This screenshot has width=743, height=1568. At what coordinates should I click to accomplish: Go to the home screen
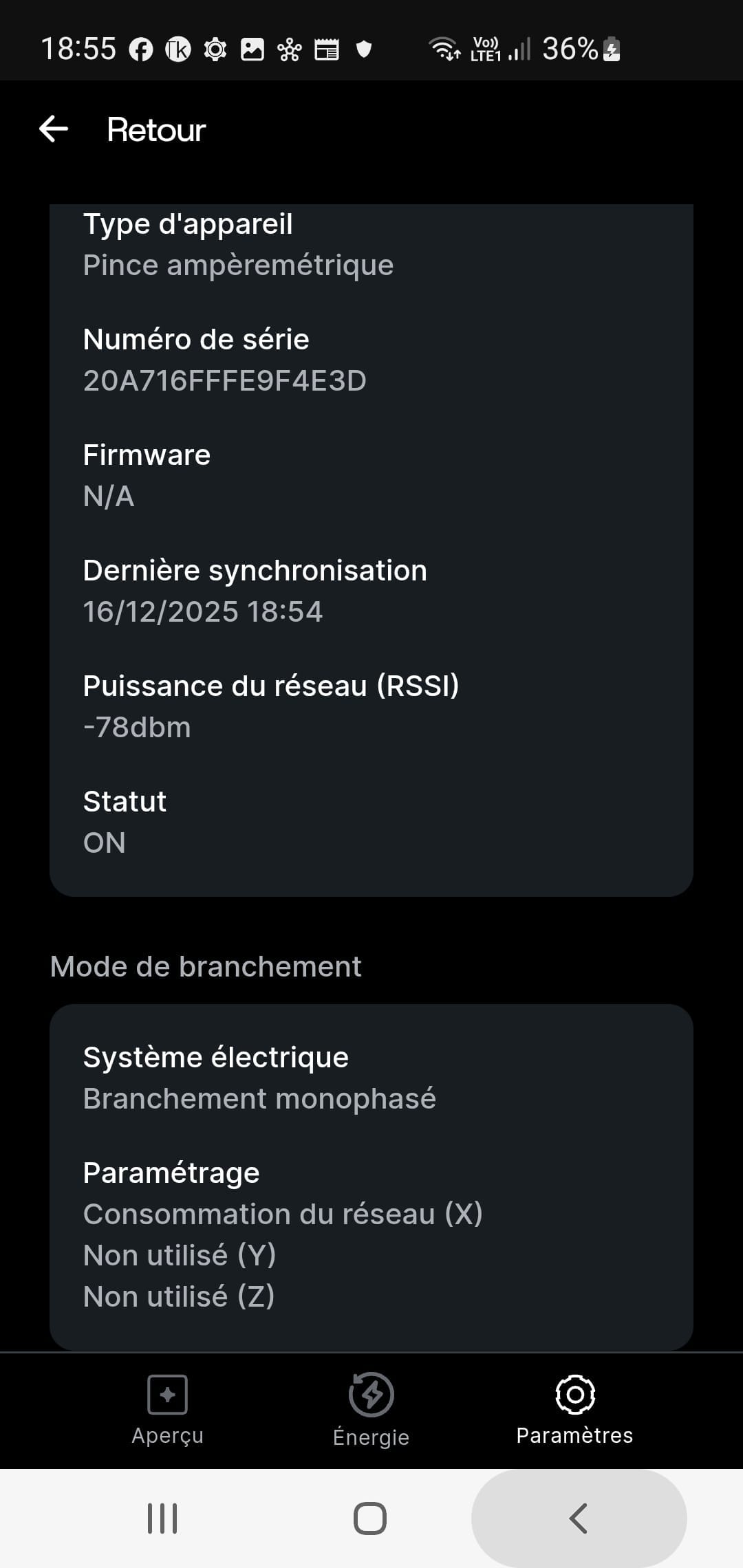click(370, 1518)
